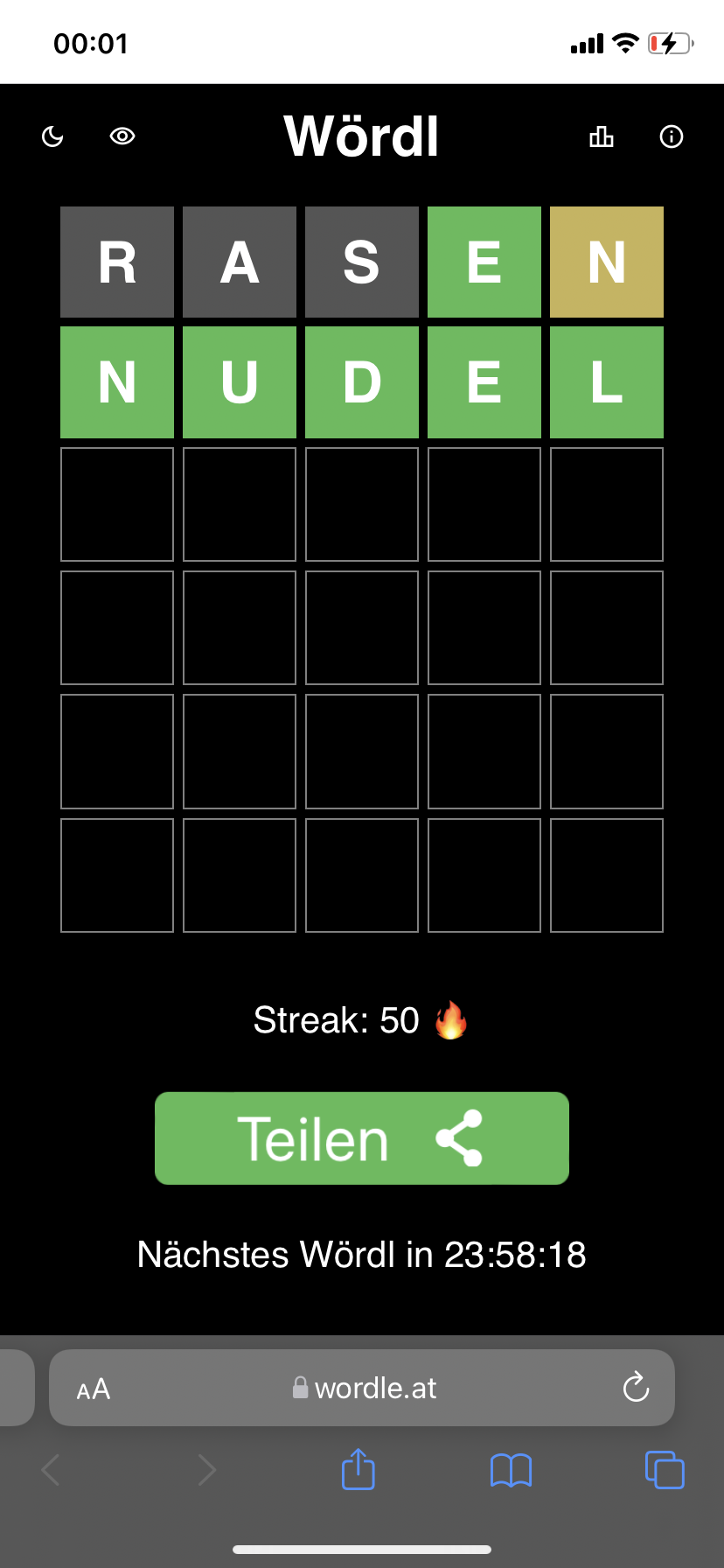This screenshot has height=1568, width=724.
Task: Open the Safari share sheet
Action: [359, 1469]
